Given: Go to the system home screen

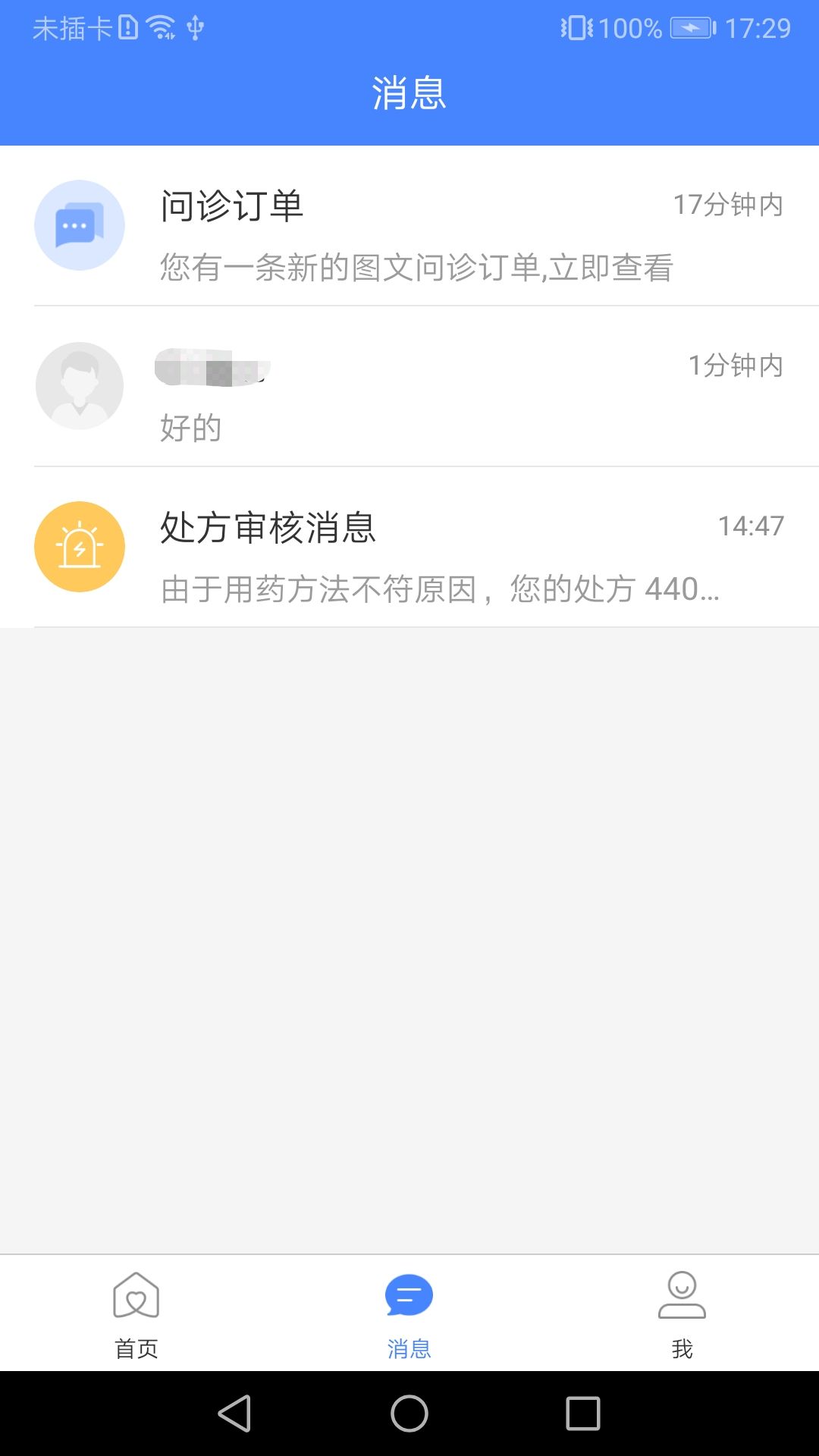Looking at the screenshot, I should pyautogui.click(x=409, y=1414).
